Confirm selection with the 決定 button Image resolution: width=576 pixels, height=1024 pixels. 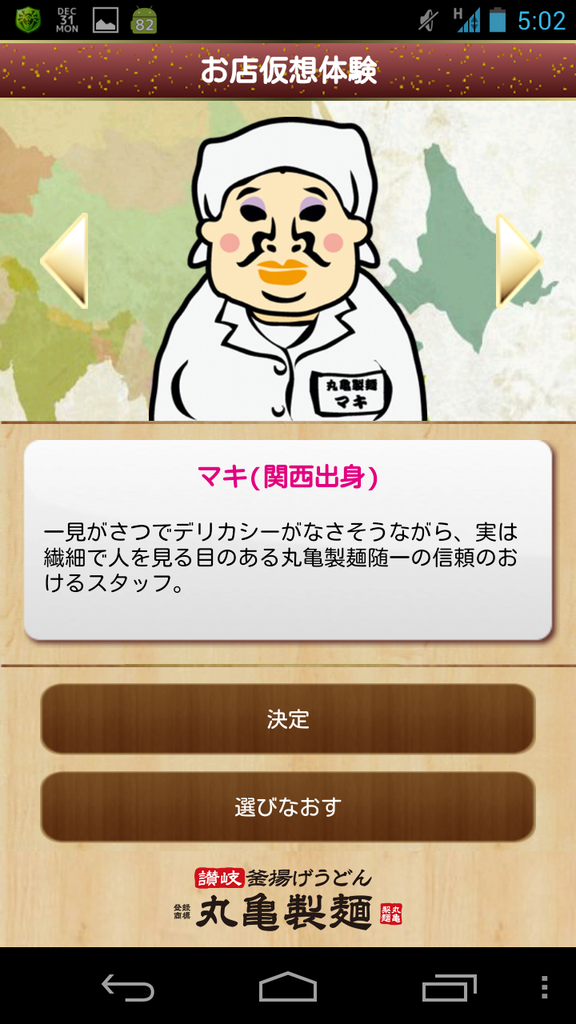point(288,718)
